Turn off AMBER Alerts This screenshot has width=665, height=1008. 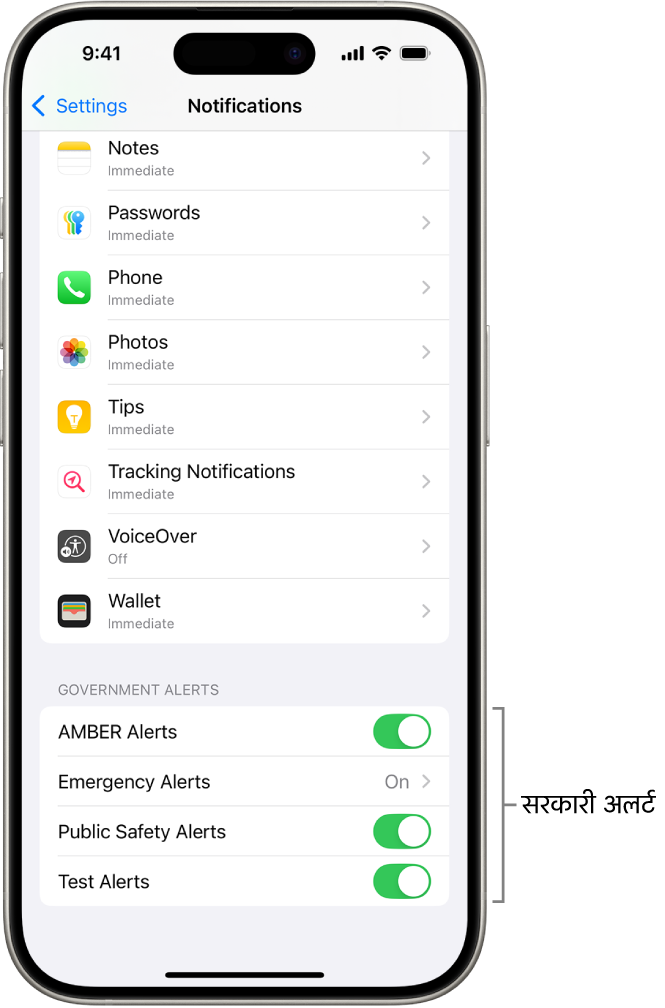point(402,732)
